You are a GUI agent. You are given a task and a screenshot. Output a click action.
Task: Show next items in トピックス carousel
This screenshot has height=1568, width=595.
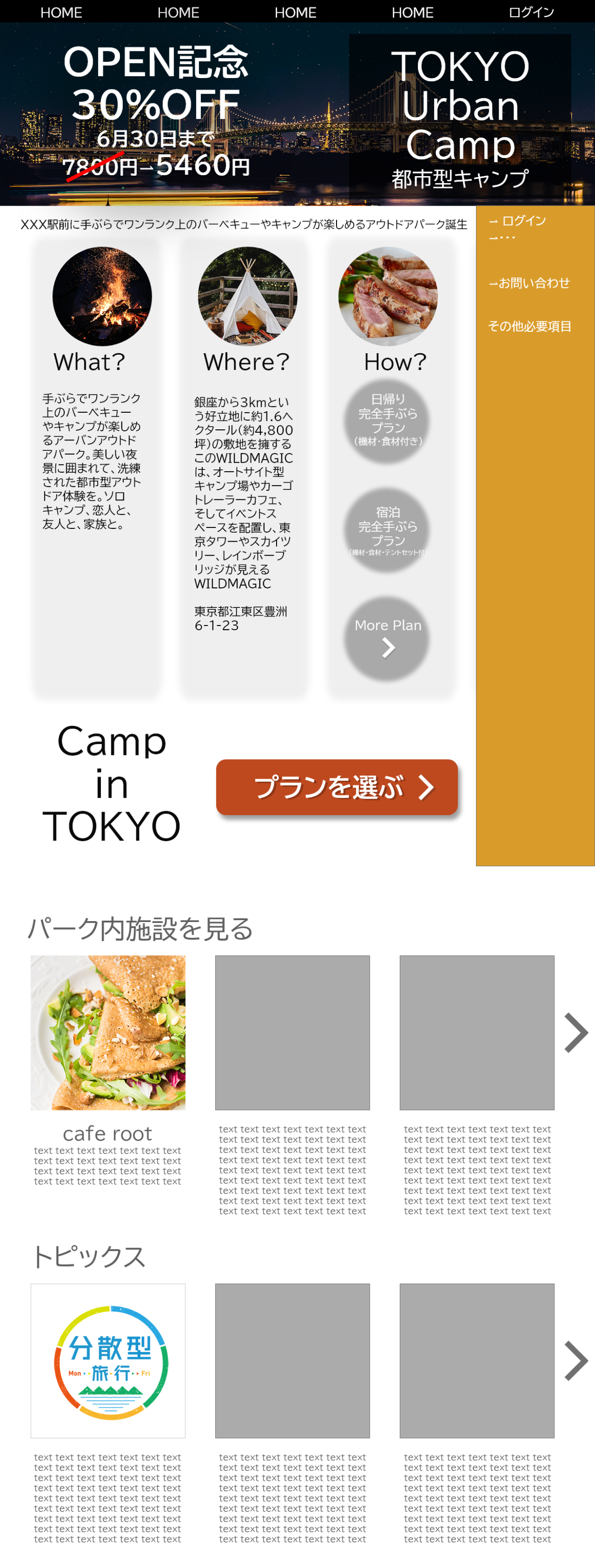[575, 1360]
